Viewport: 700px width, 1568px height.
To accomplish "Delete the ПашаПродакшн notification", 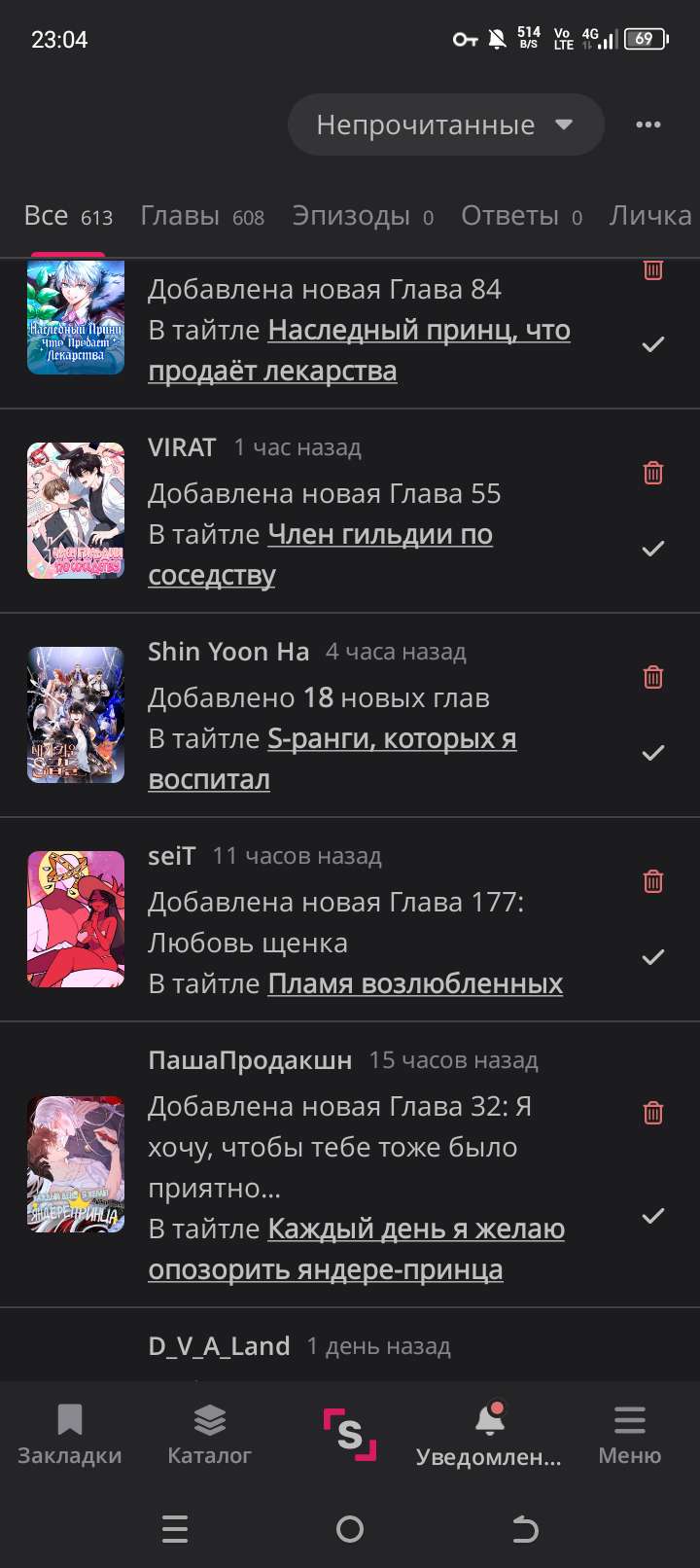I will point(653,1113).
